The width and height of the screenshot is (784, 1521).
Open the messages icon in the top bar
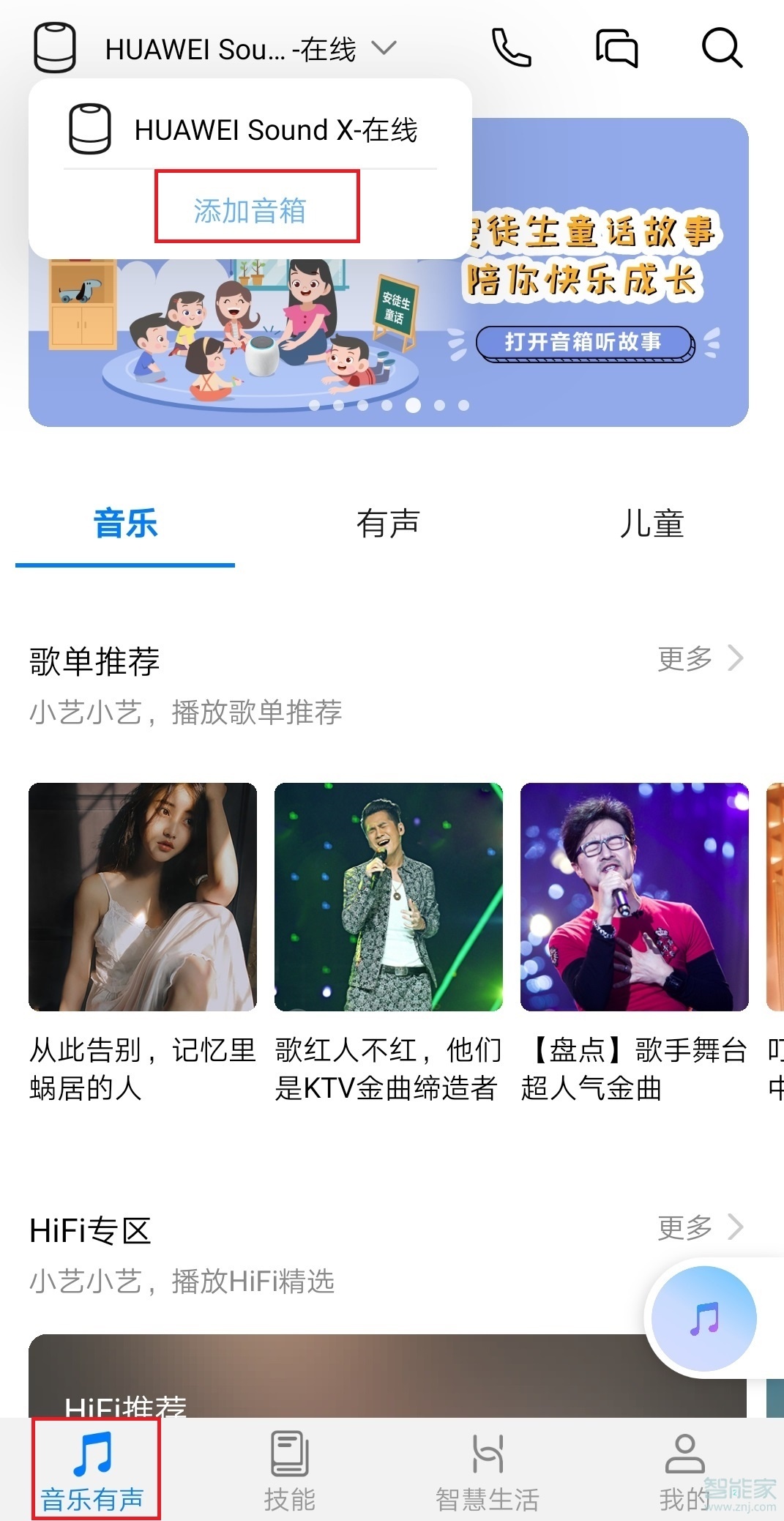point(616,47)
